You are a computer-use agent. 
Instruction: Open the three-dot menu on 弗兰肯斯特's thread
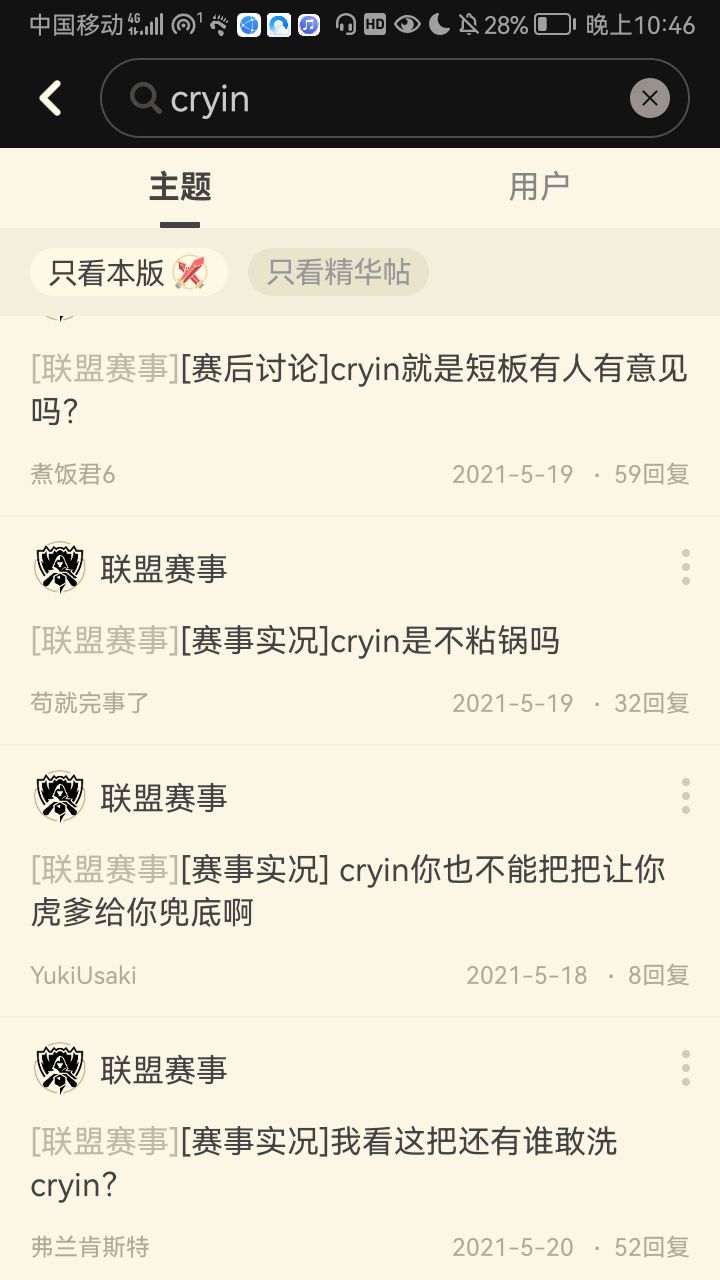(x=686, y=1068)
